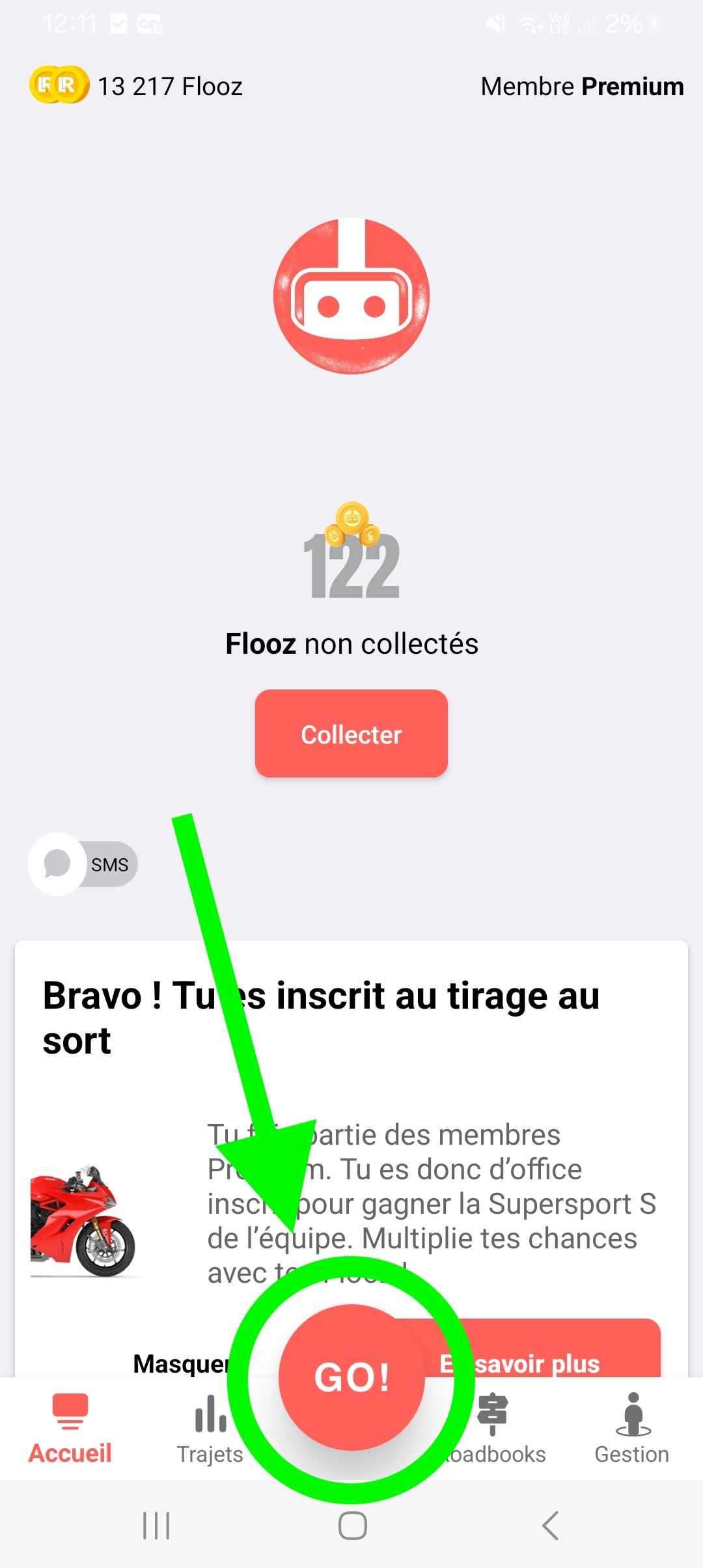
Task: Open recent apps from the navigation bar
Action: (156, 1525)
